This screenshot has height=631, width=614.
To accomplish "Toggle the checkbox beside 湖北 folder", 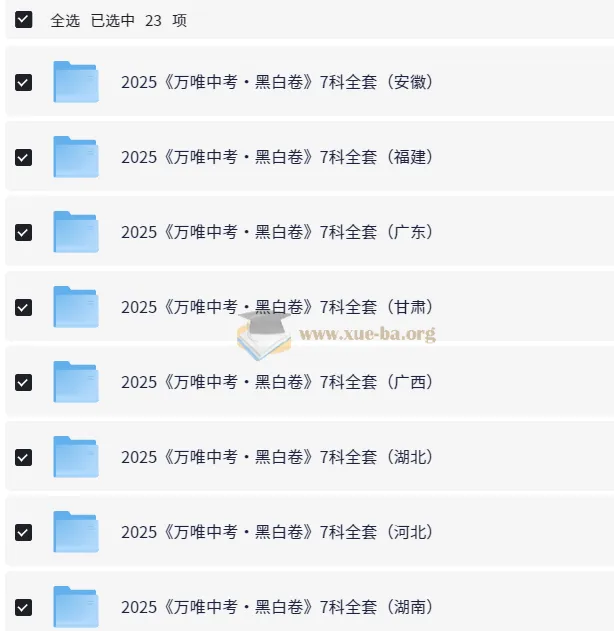I will click(24, 457).
